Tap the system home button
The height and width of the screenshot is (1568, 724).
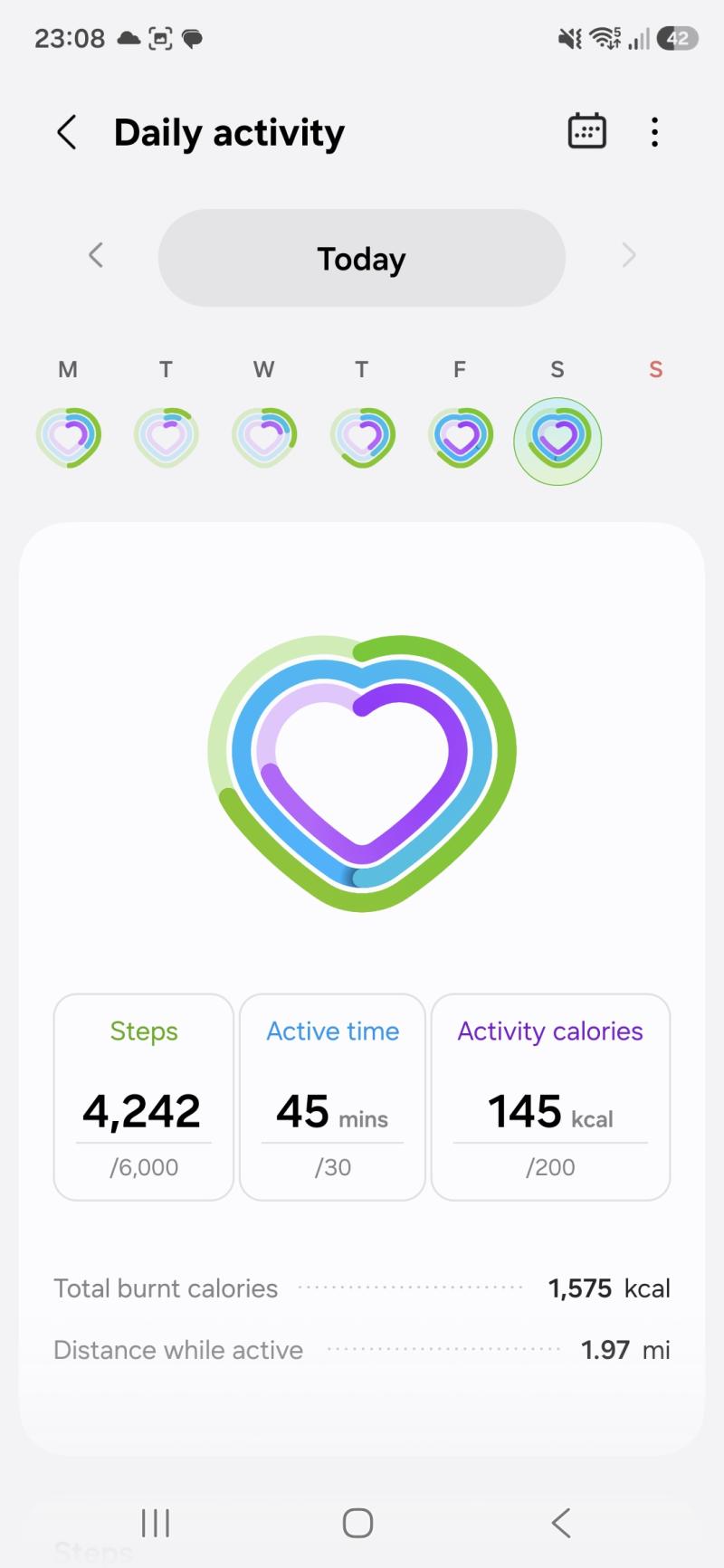point(358,1523)
